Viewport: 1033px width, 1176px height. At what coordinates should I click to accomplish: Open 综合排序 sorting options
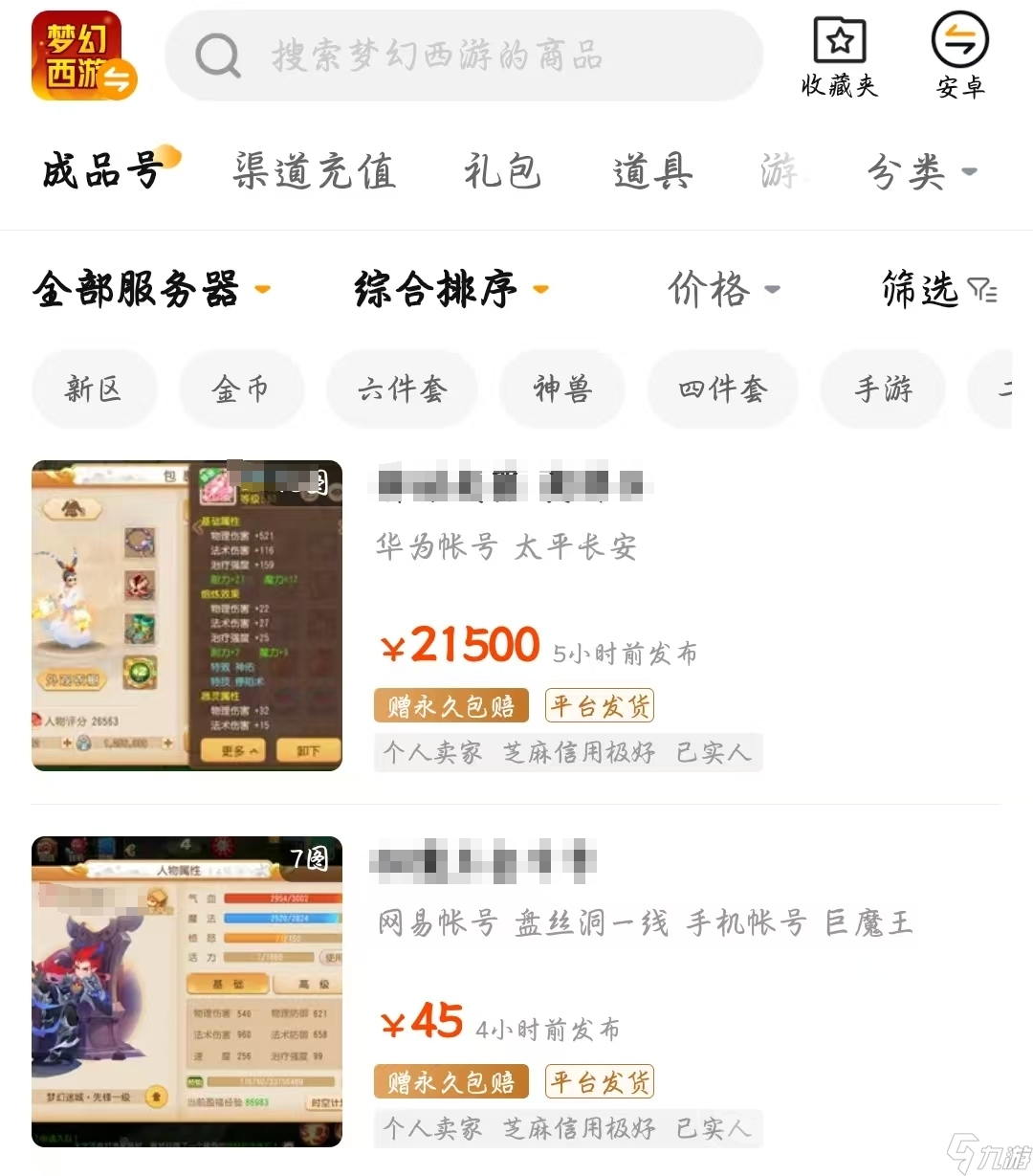(x=451, y=289)
